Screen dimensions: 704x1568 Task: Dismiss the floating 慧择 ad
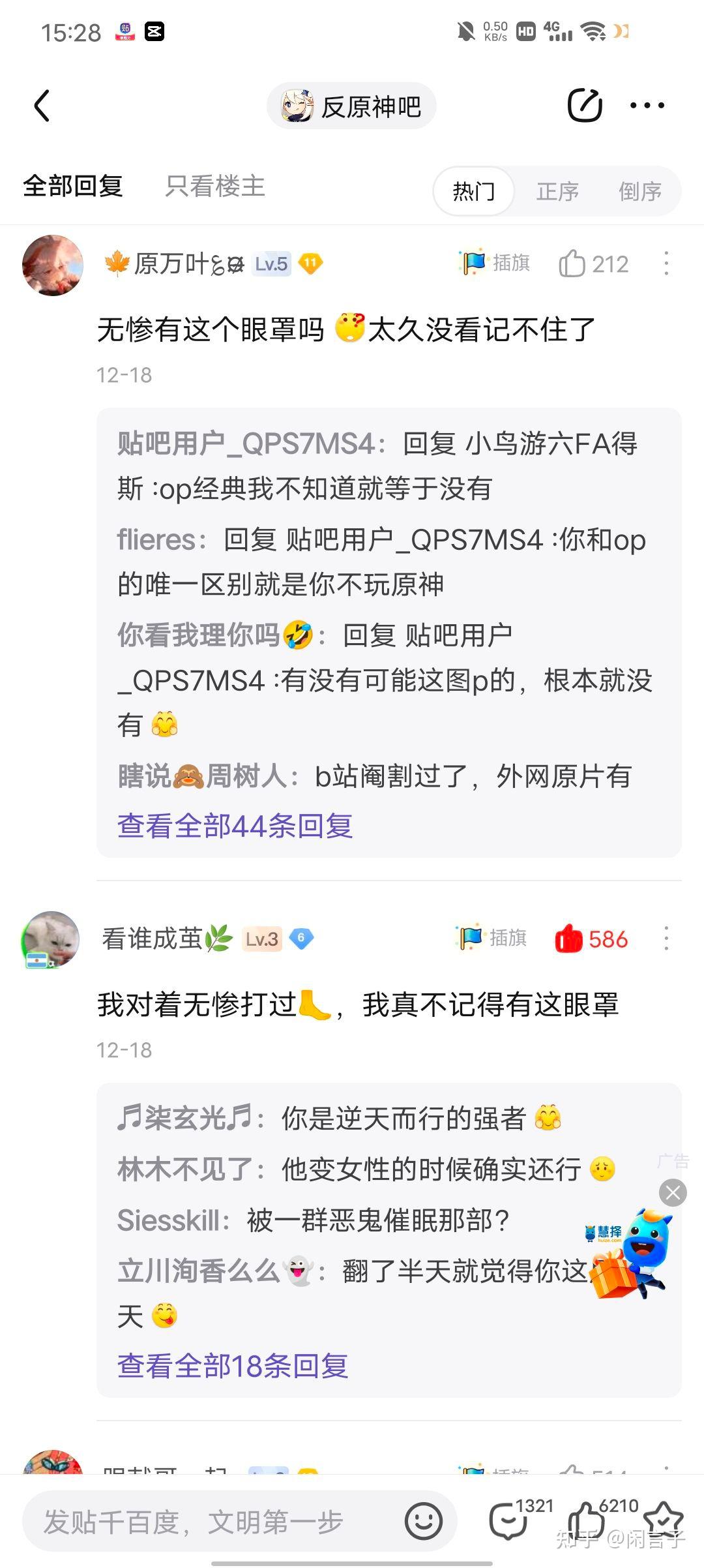pyautogui.click(x=673, y=1193)
